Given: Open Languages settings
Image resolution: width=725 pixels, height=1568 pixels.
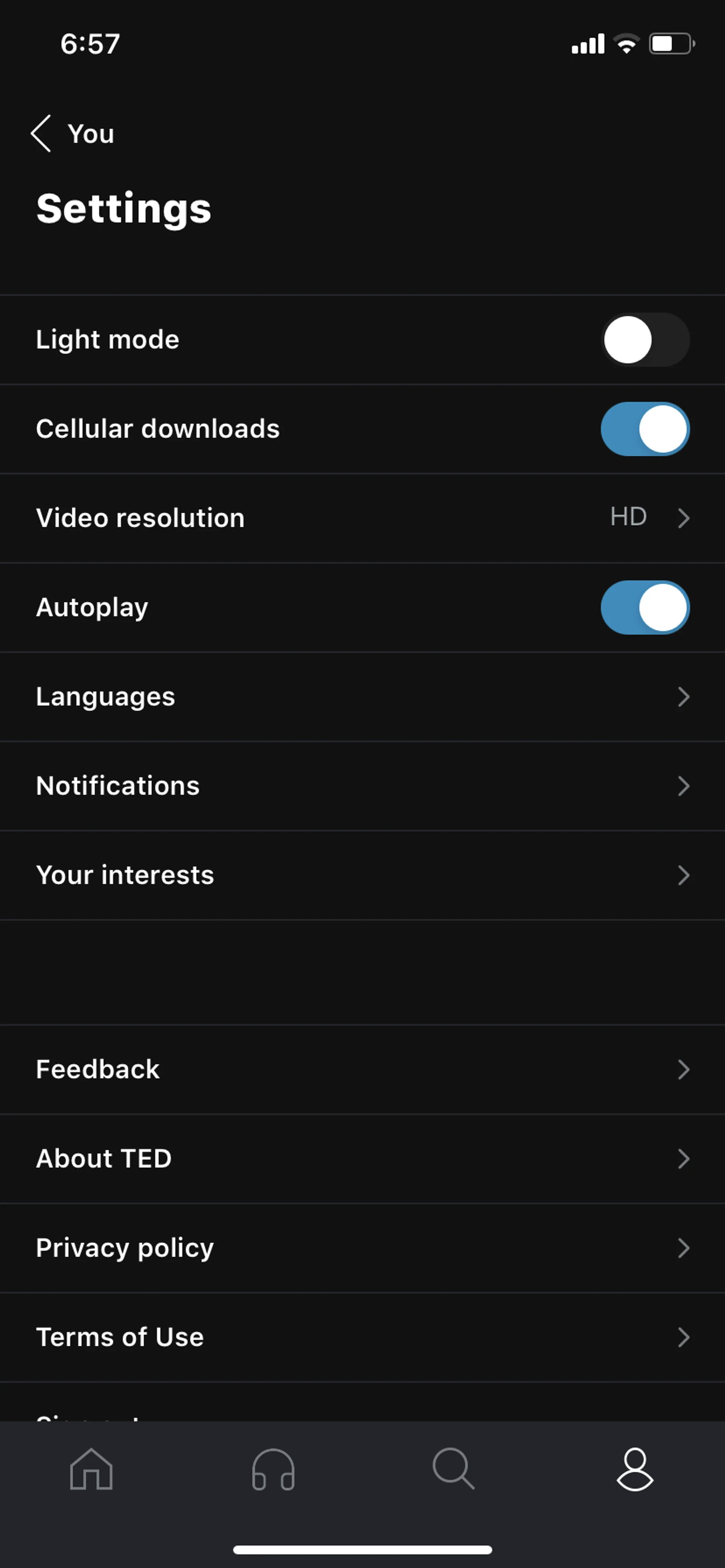Looking at the screenshot, I should coord(362,697).
